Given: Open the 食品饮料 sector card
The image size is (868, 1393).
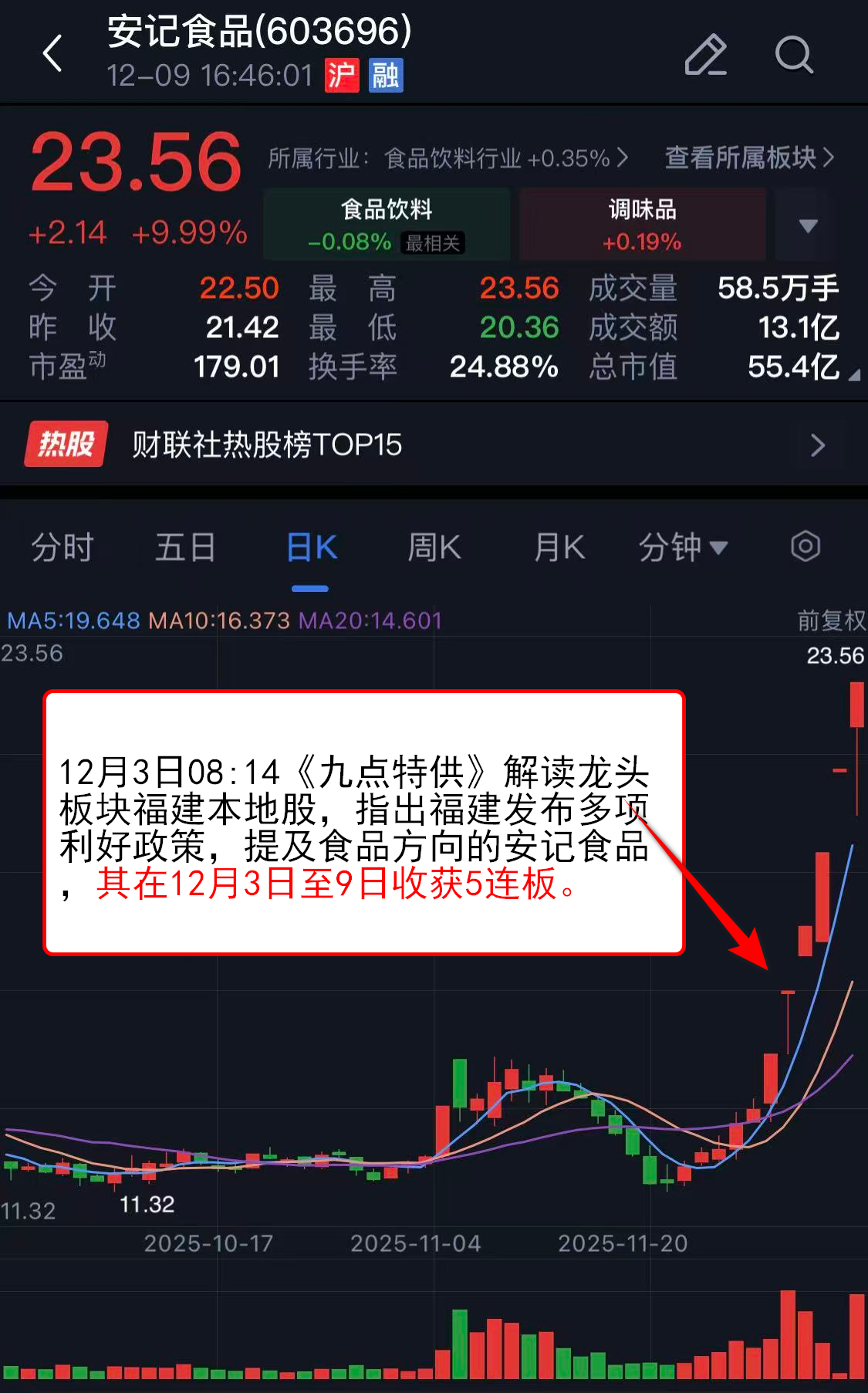Looking at the screenshot, I should [x=387, y=225].
